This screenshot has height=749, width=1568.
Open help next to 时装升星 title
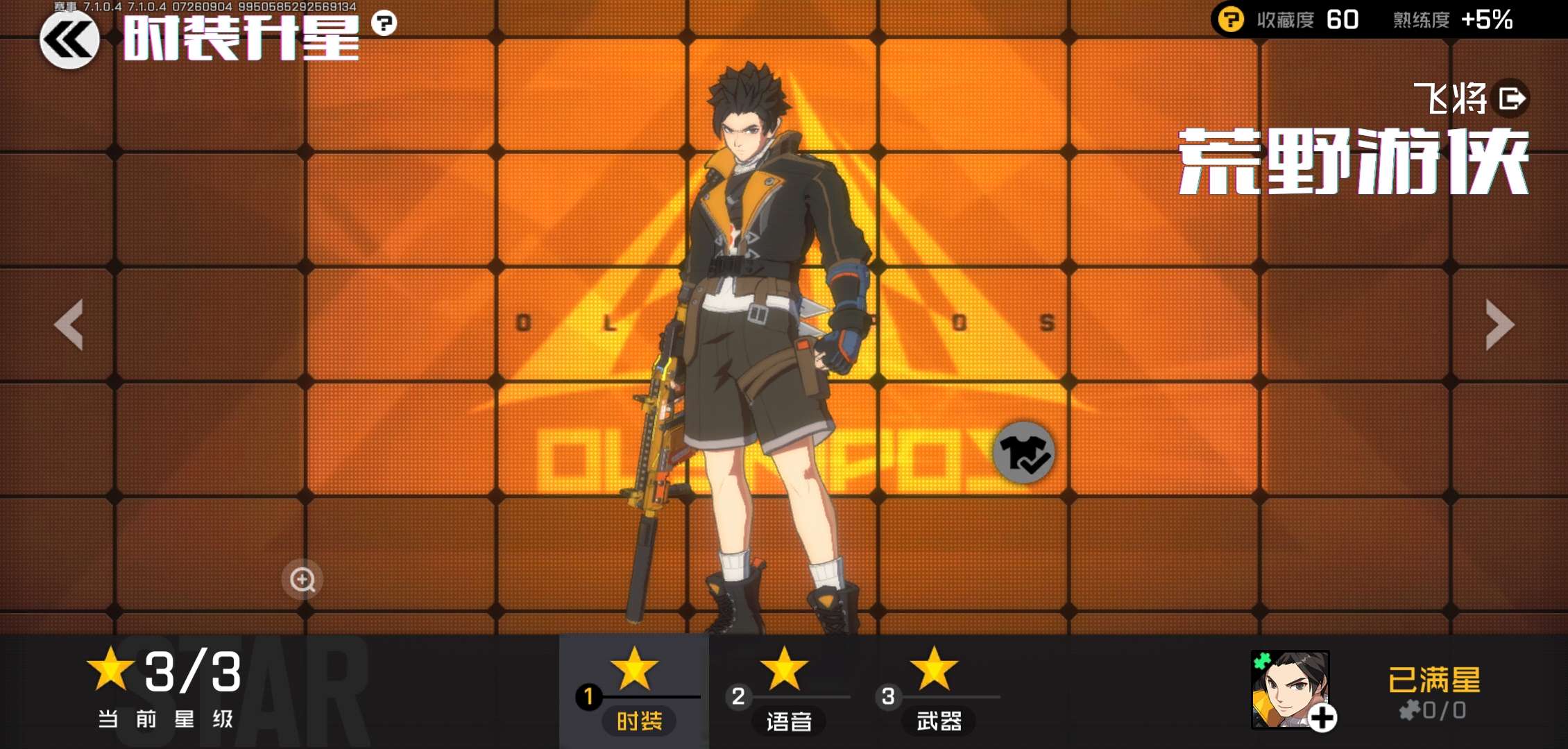(384, 24)
